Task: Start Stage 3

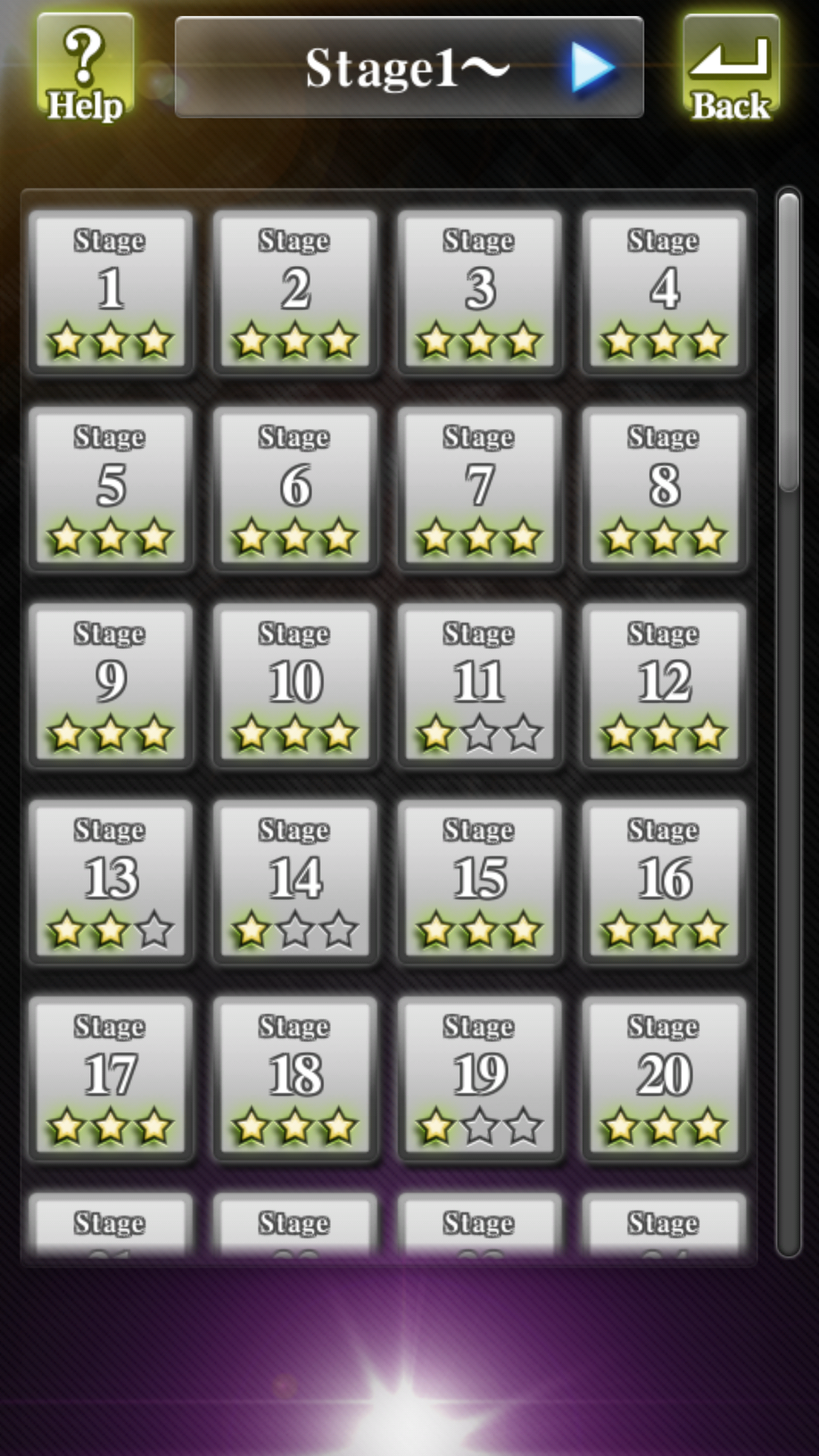Action: tap(479, 291)
